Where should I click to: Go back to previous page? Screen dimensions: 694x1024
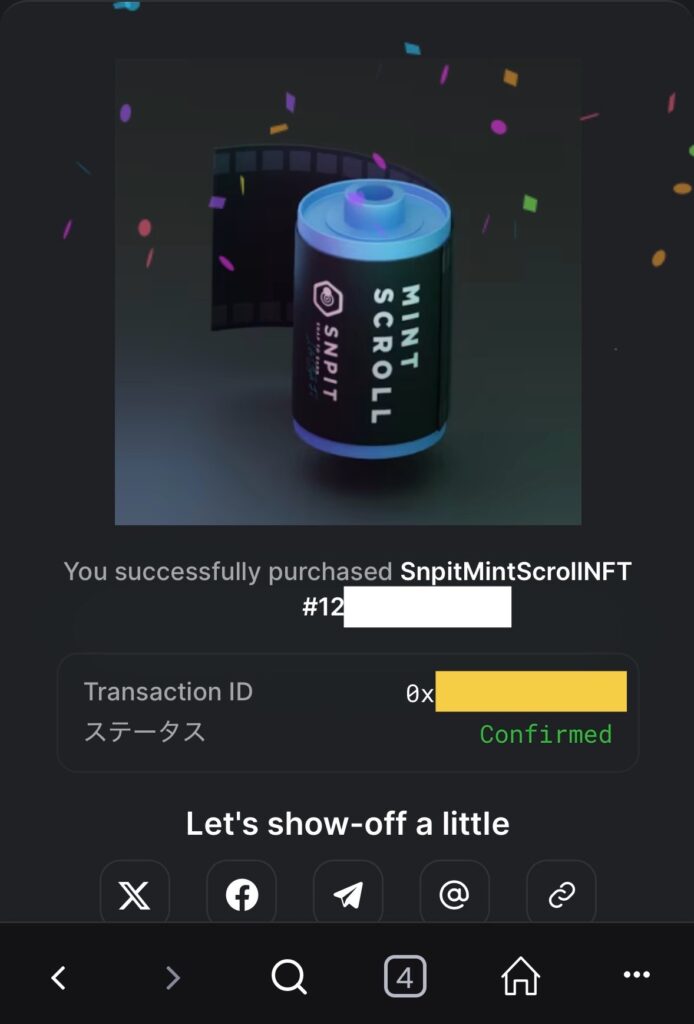[59, 977]
